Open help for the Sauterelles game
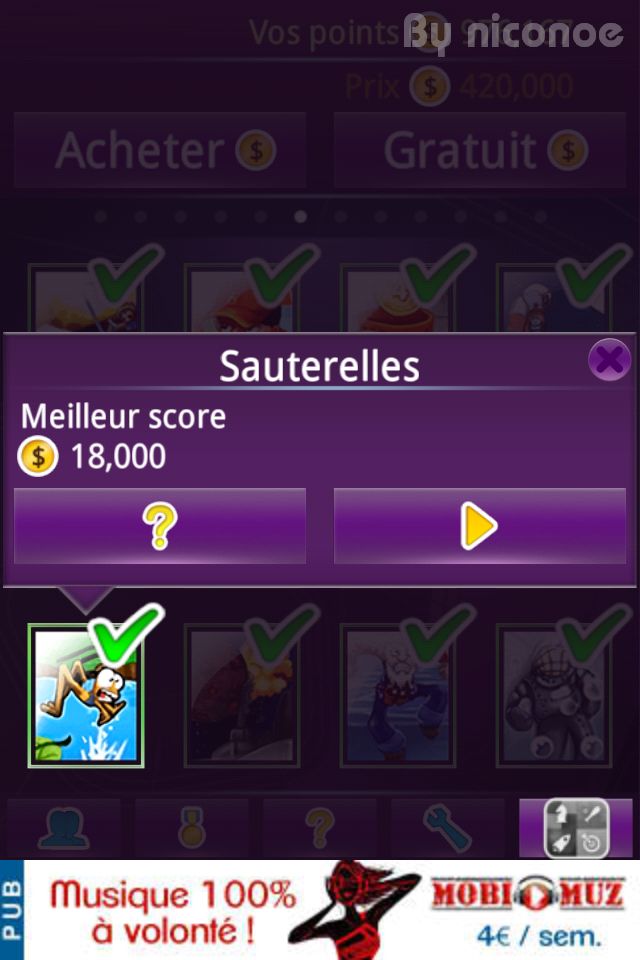Screen dimensions: 640x960 (x=160, y=526)
